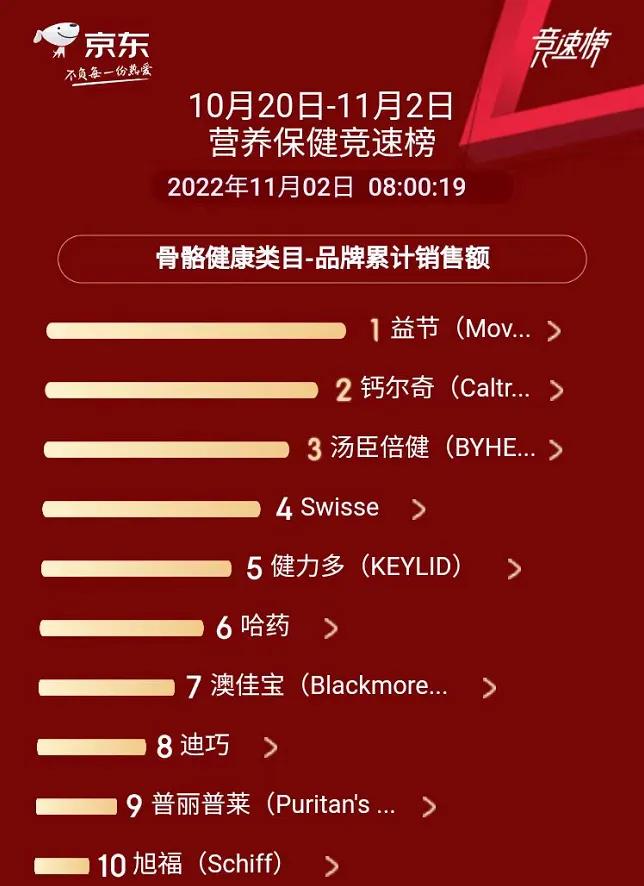View the 汤臣倍健 (BYHE...) ranking entry
644x886 pixels.
(x=434, y=448)
